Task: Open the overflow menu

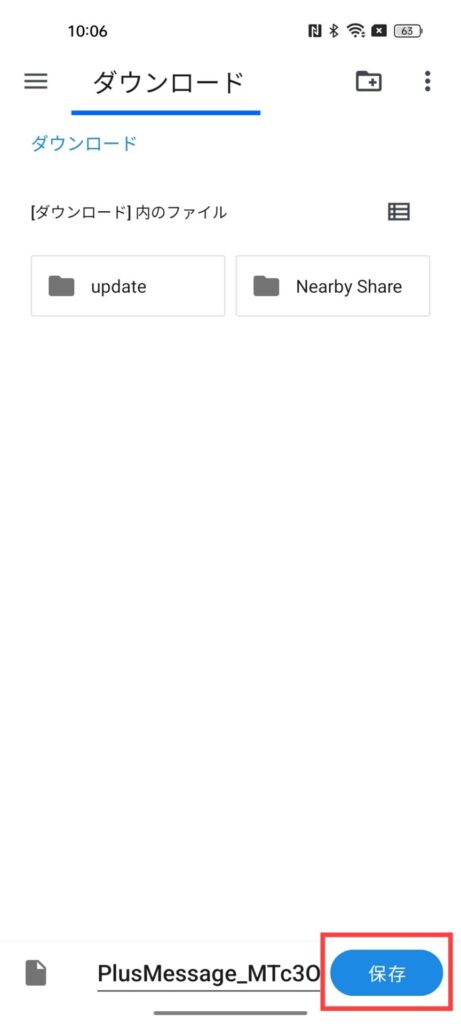Action: [x=427, y=81]
